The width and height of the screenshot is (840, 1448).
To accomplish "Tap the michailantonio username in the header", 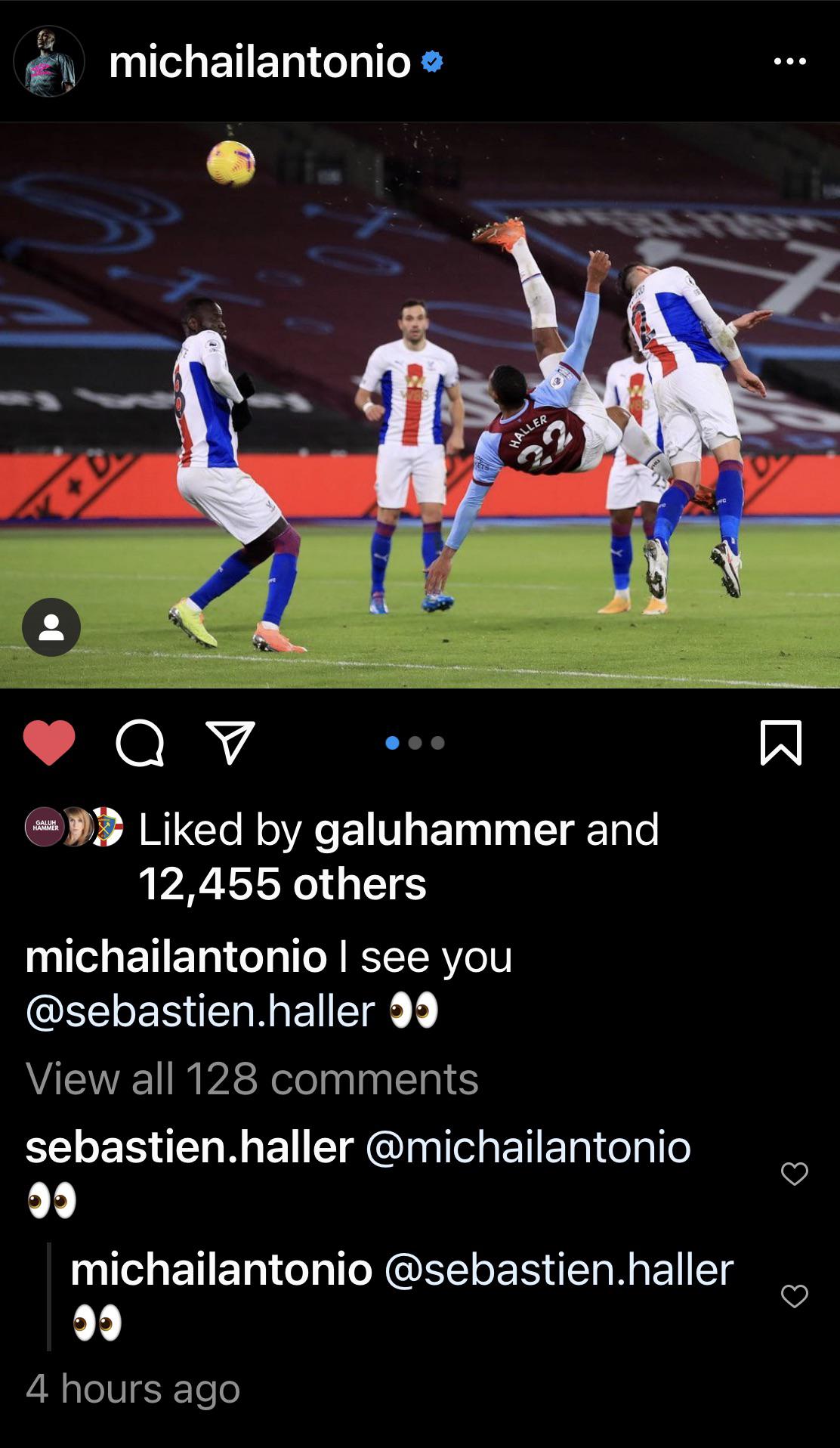I will (x=260, y=62).
